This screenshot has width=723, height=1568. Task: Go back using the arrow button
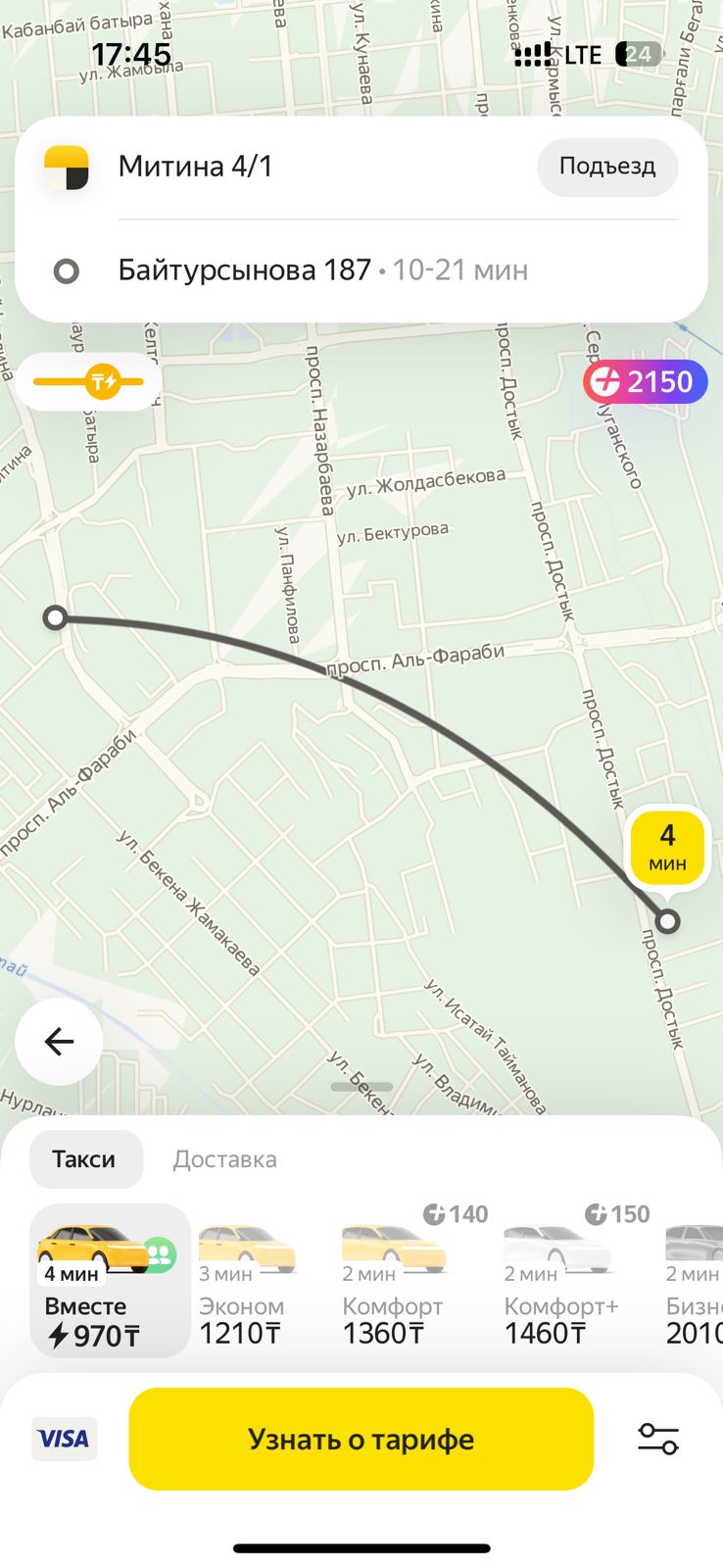59,1041
